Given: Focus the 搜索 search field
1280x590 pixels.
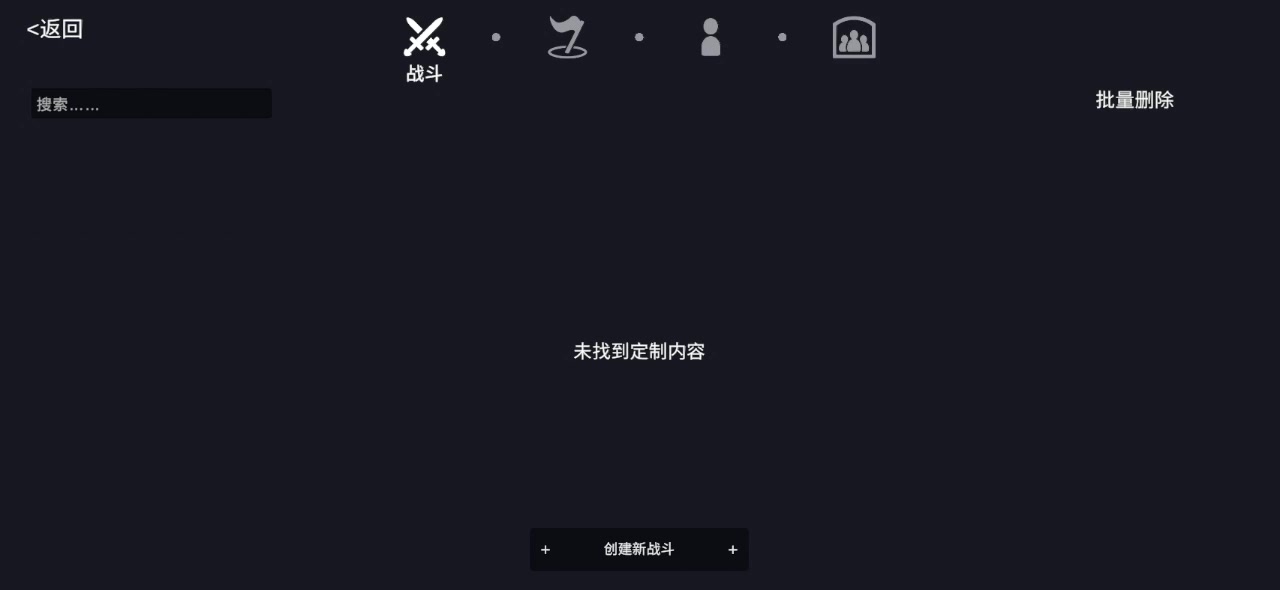Looking at the screenshot, I should [151, 104].
